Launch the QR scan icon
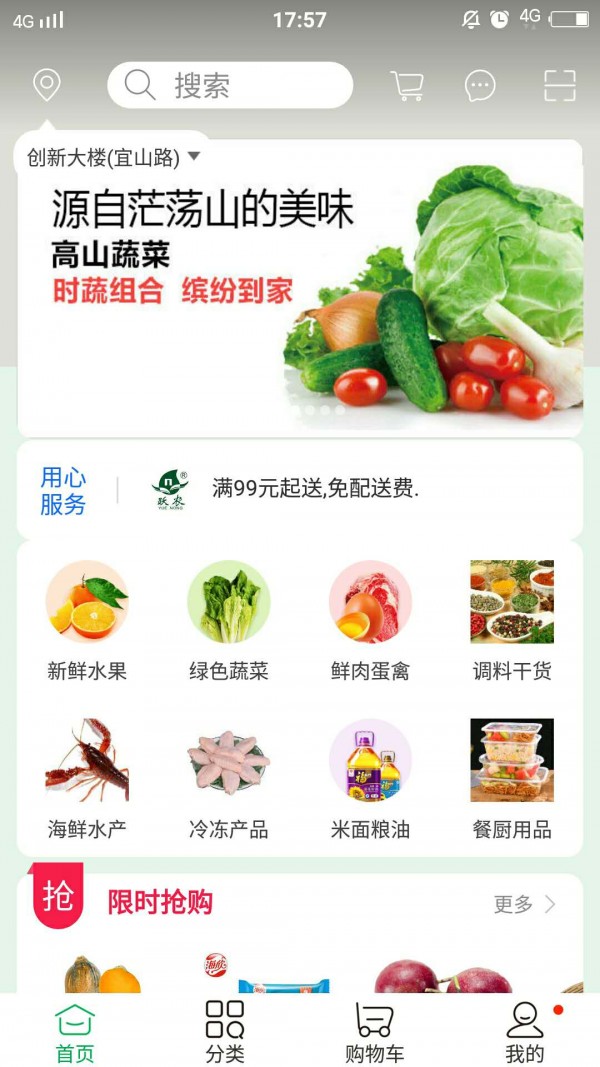The image size is (600, 1067). coord(560,86)
